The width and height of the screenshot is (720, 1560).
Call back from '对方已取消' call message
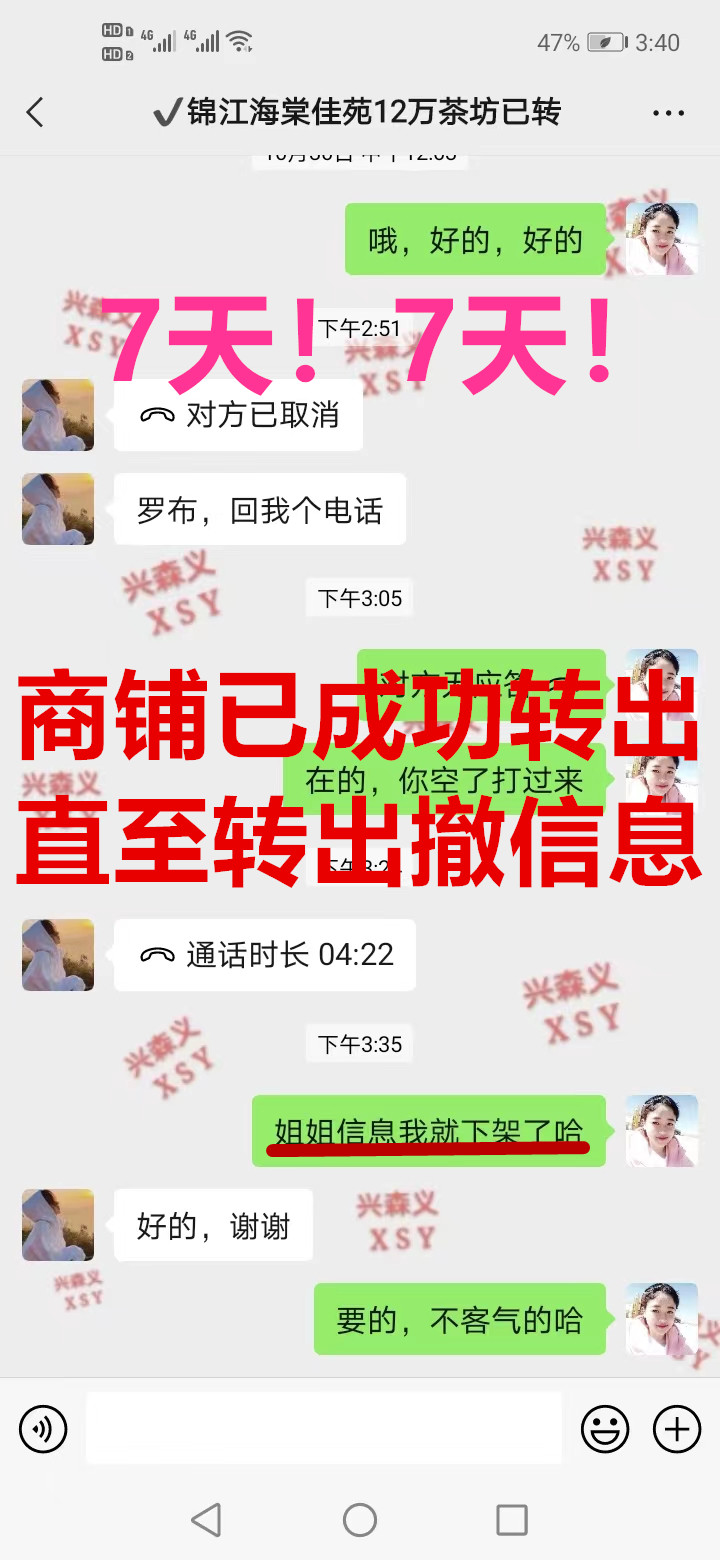coord(238,415)
